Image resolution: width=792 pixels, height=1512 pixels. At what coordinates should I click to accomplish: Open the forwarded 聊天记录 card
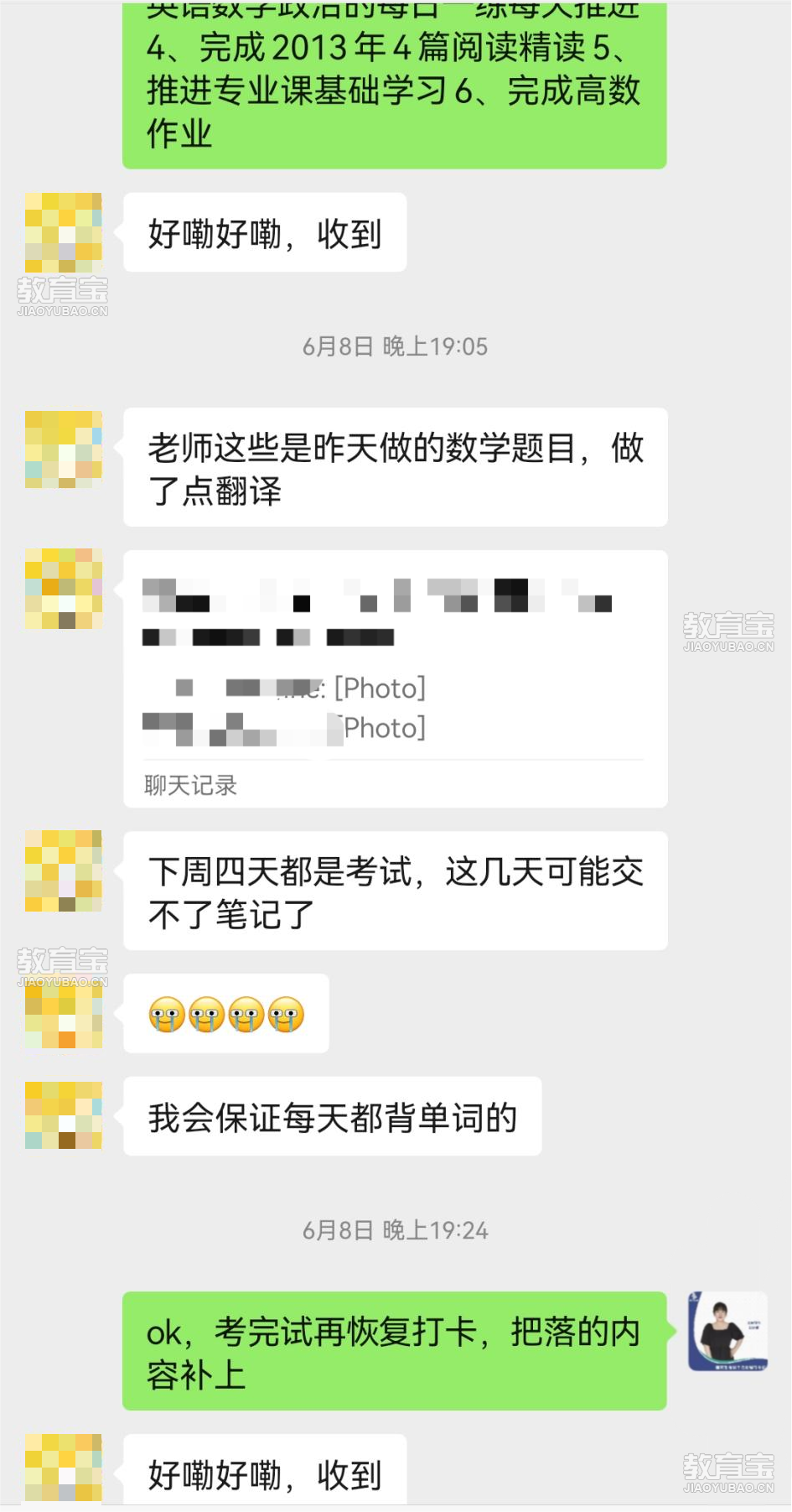click(395, 678)
